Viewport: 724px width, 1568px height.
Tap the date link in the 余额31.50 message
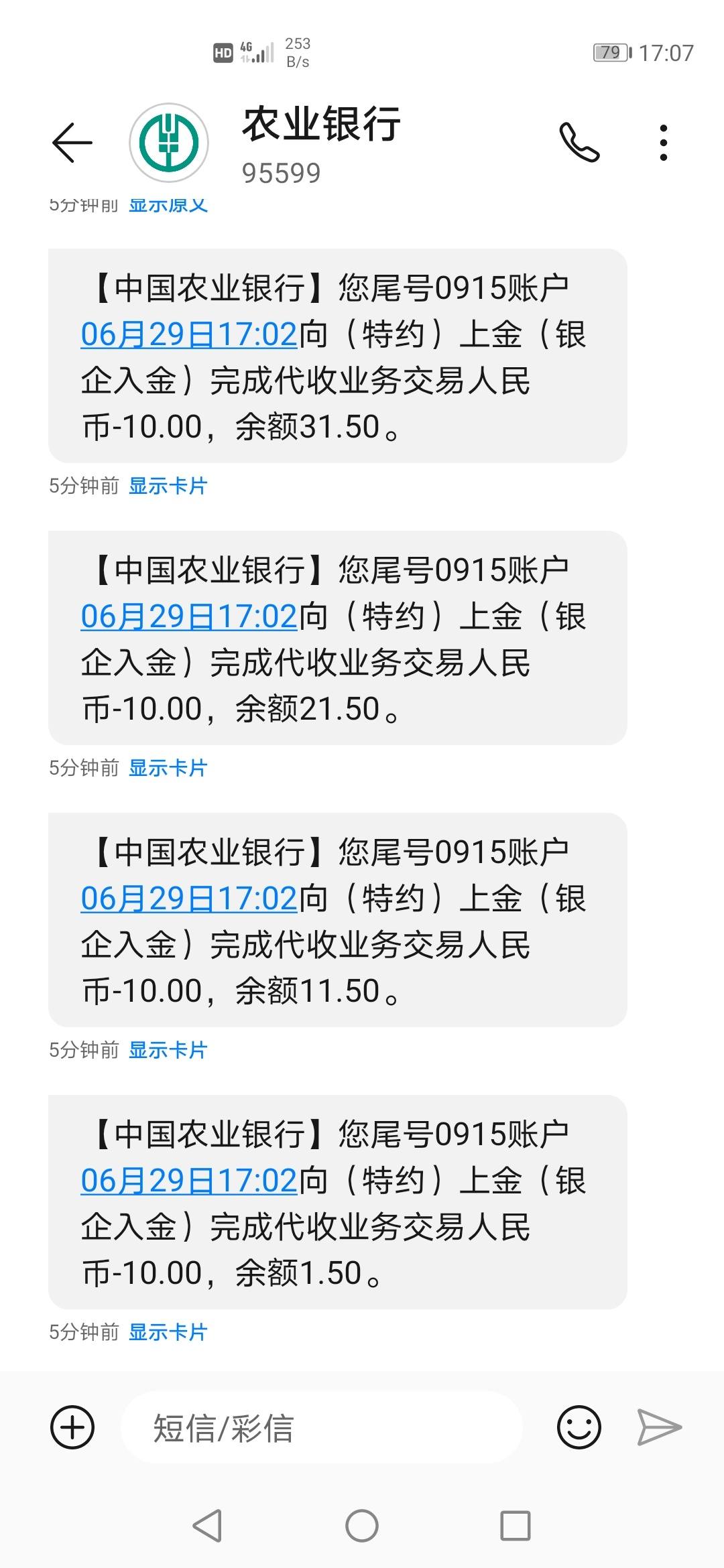click(189, 334)
